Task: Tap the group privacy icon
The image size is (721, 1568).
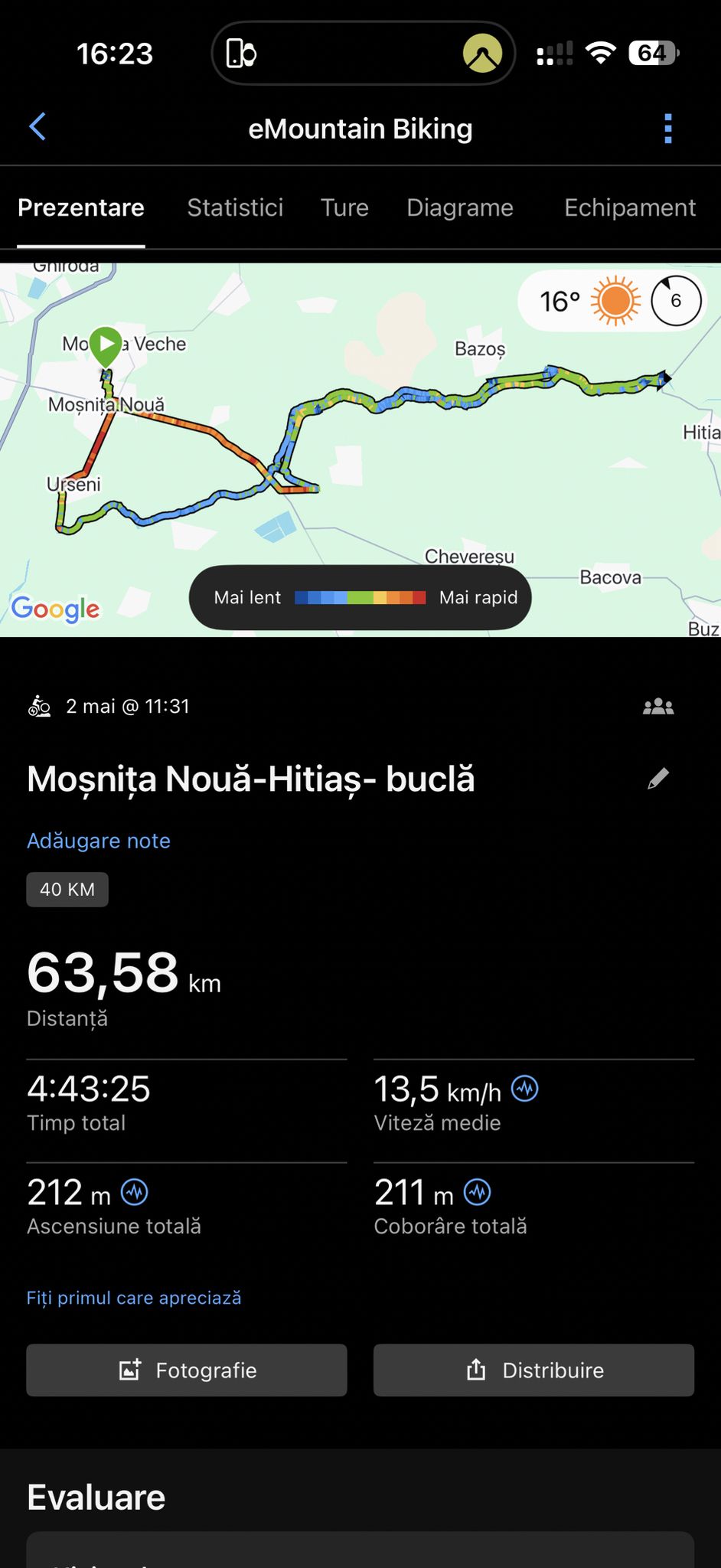Action: tap(658, 706)
